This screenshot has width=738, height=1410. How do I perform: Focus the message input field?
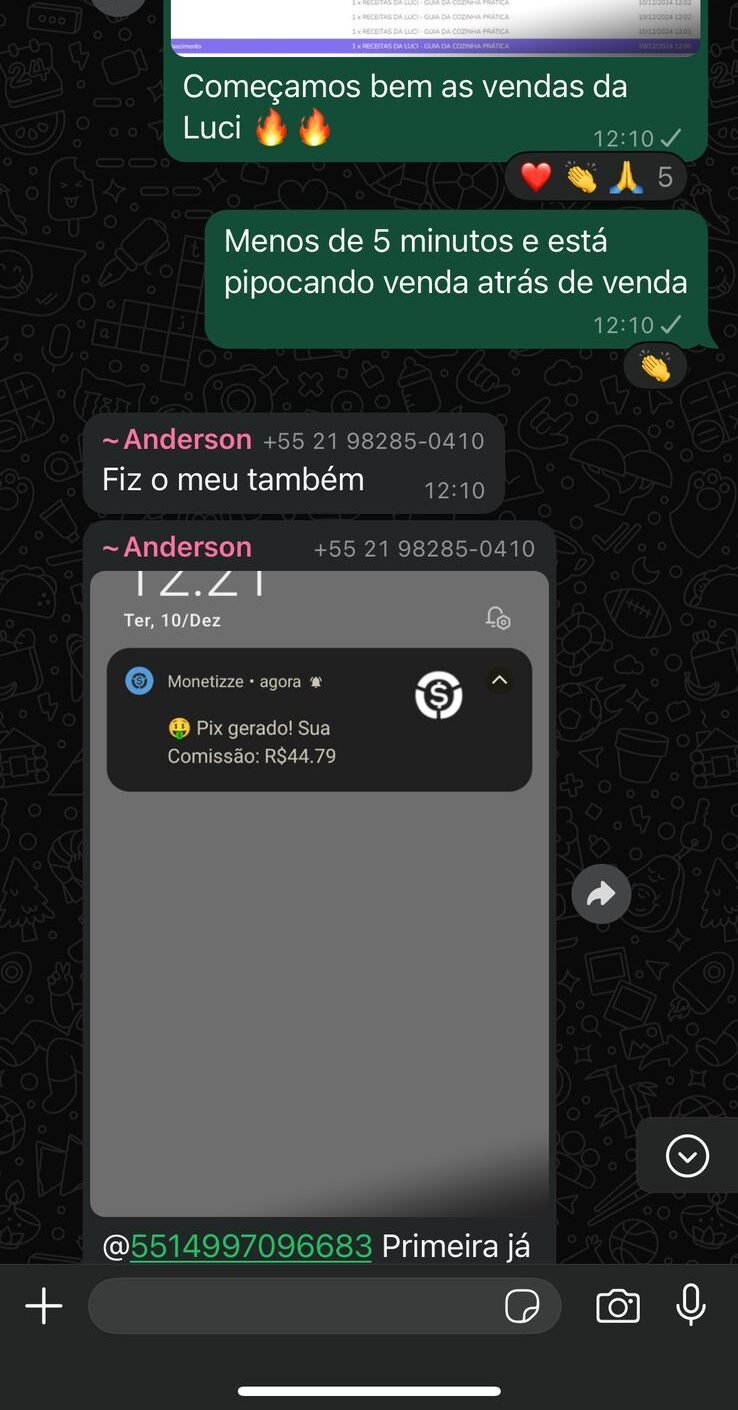pos(295,1306)
